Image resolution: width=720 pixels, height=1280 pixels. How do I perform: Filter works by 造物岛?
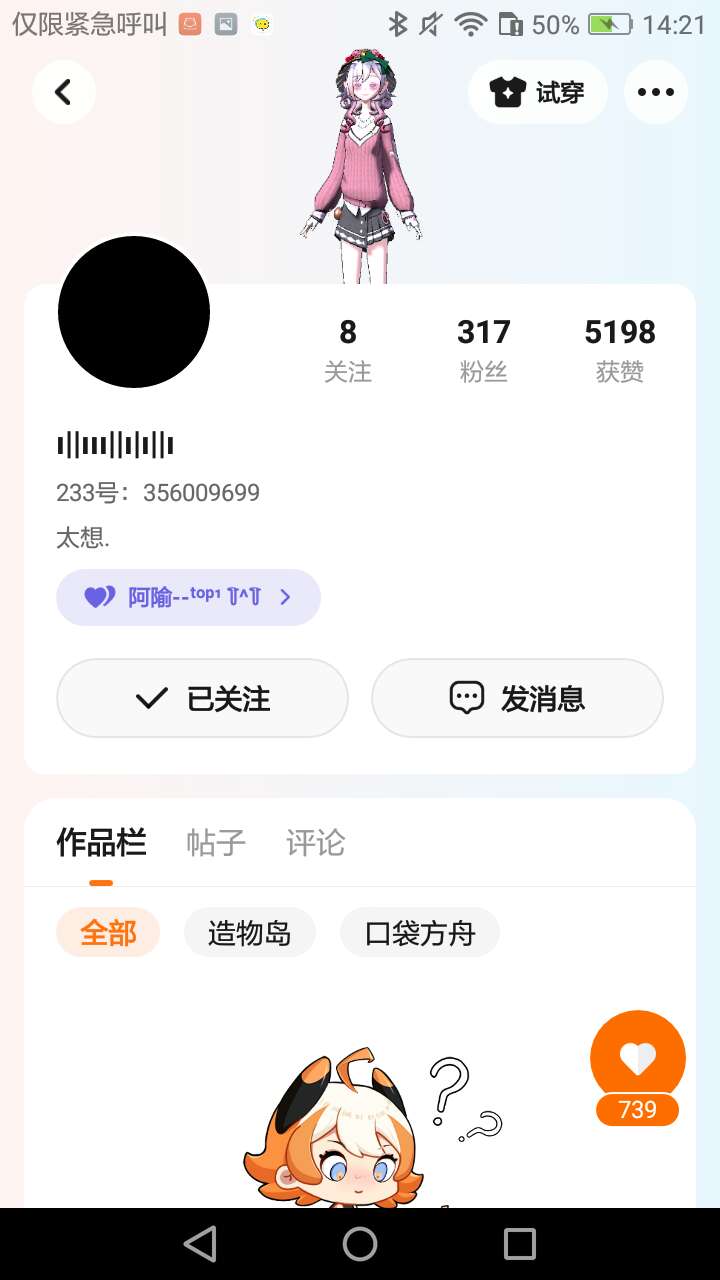(x=250, y=933)
